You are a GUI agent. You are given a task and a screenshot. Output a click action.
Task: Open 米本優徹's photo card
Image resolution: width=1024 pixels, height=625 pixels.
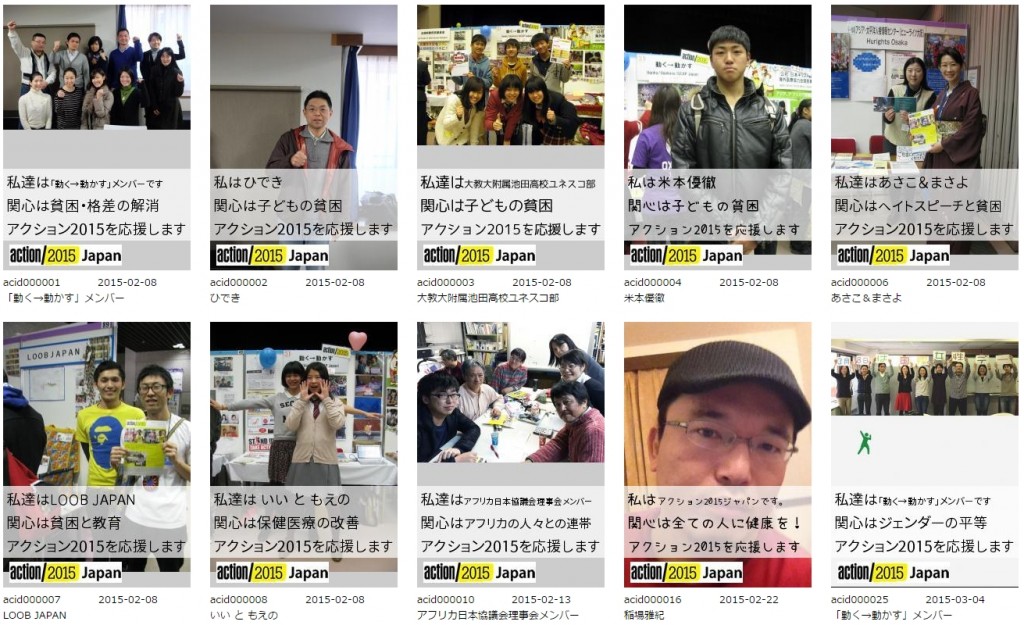(x=717, y=137)
